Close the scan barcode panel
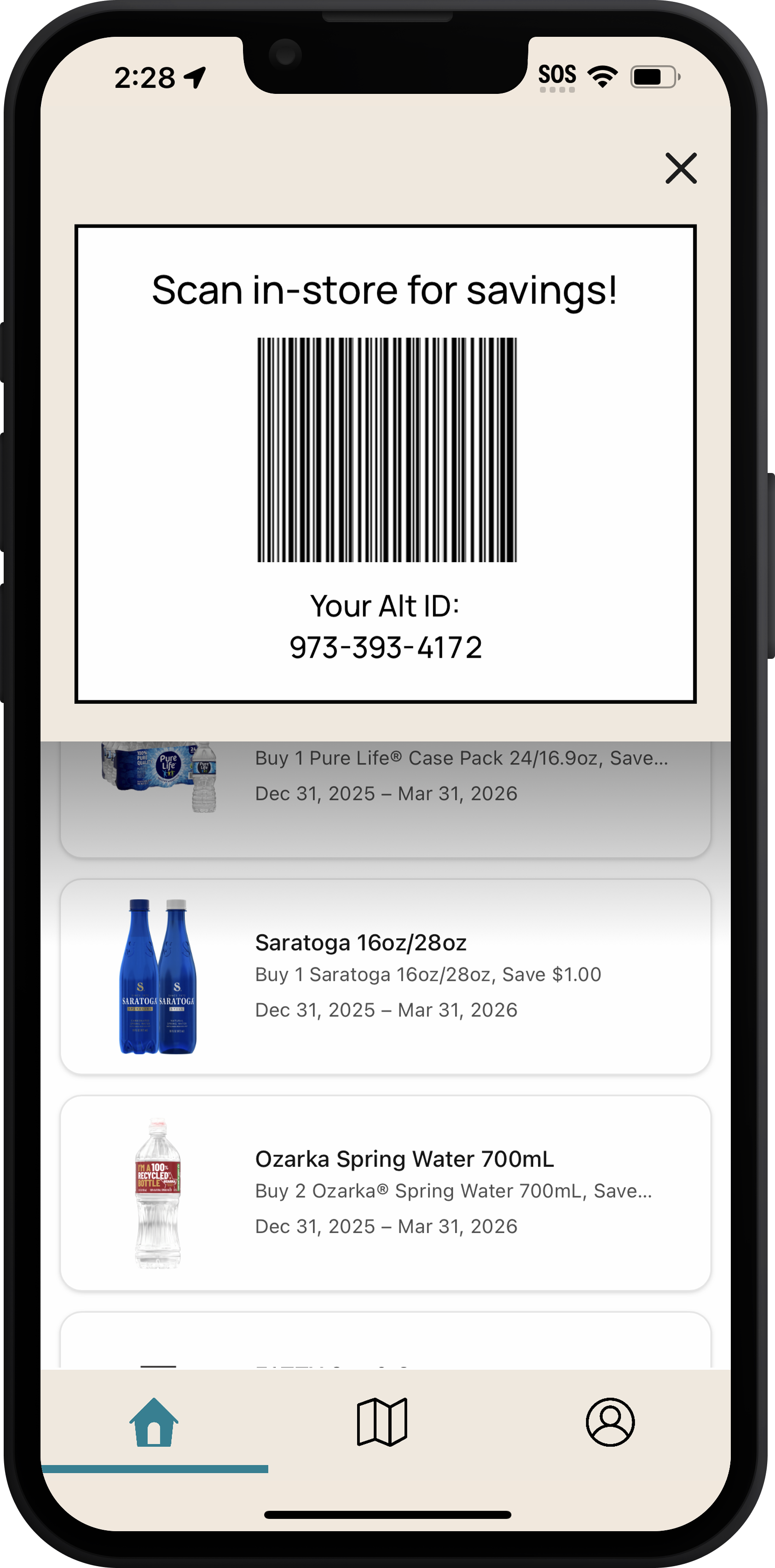 (x=681, y=168)
